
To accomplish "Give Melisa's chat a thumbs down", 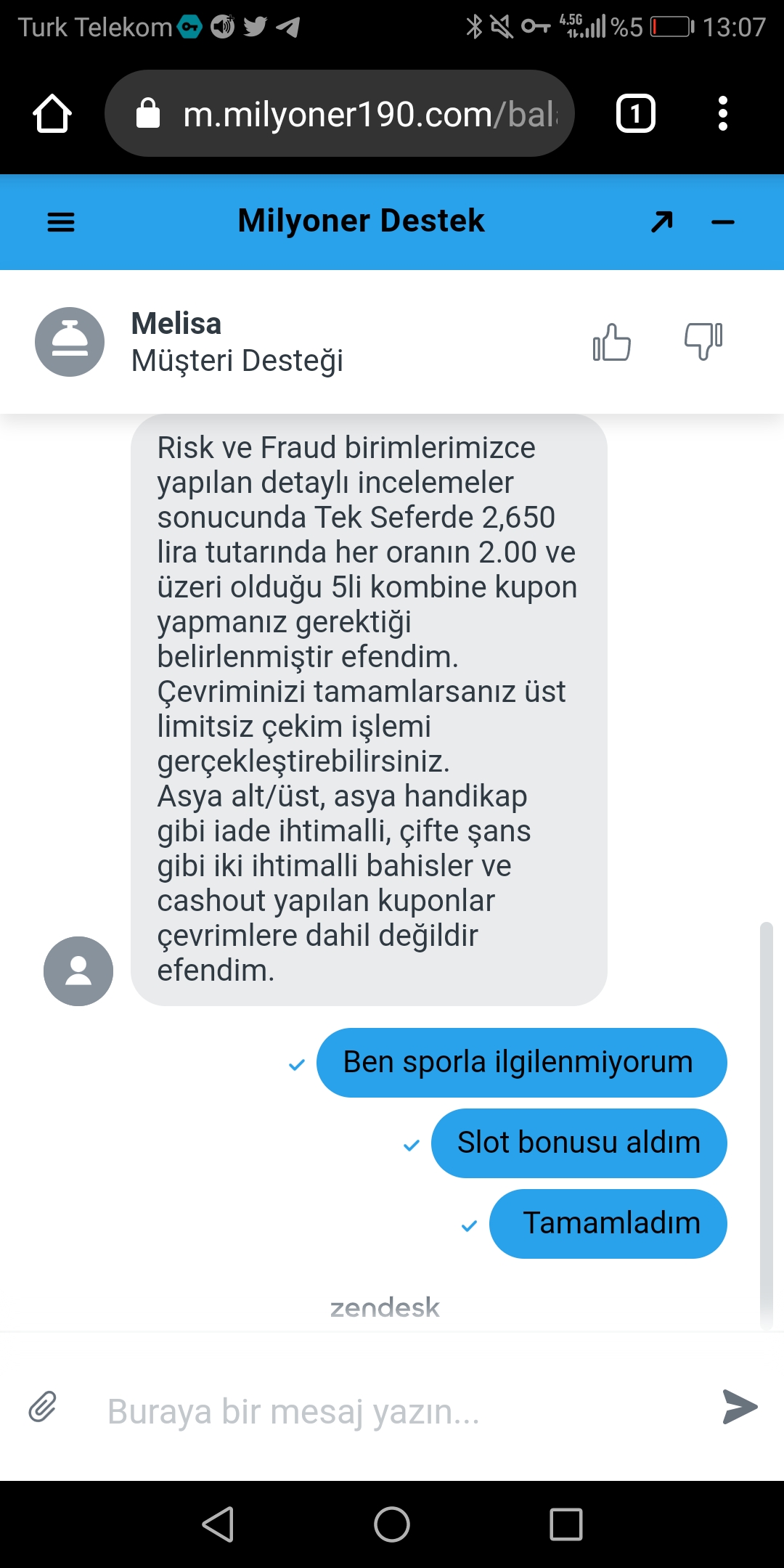I will [703, 341].
